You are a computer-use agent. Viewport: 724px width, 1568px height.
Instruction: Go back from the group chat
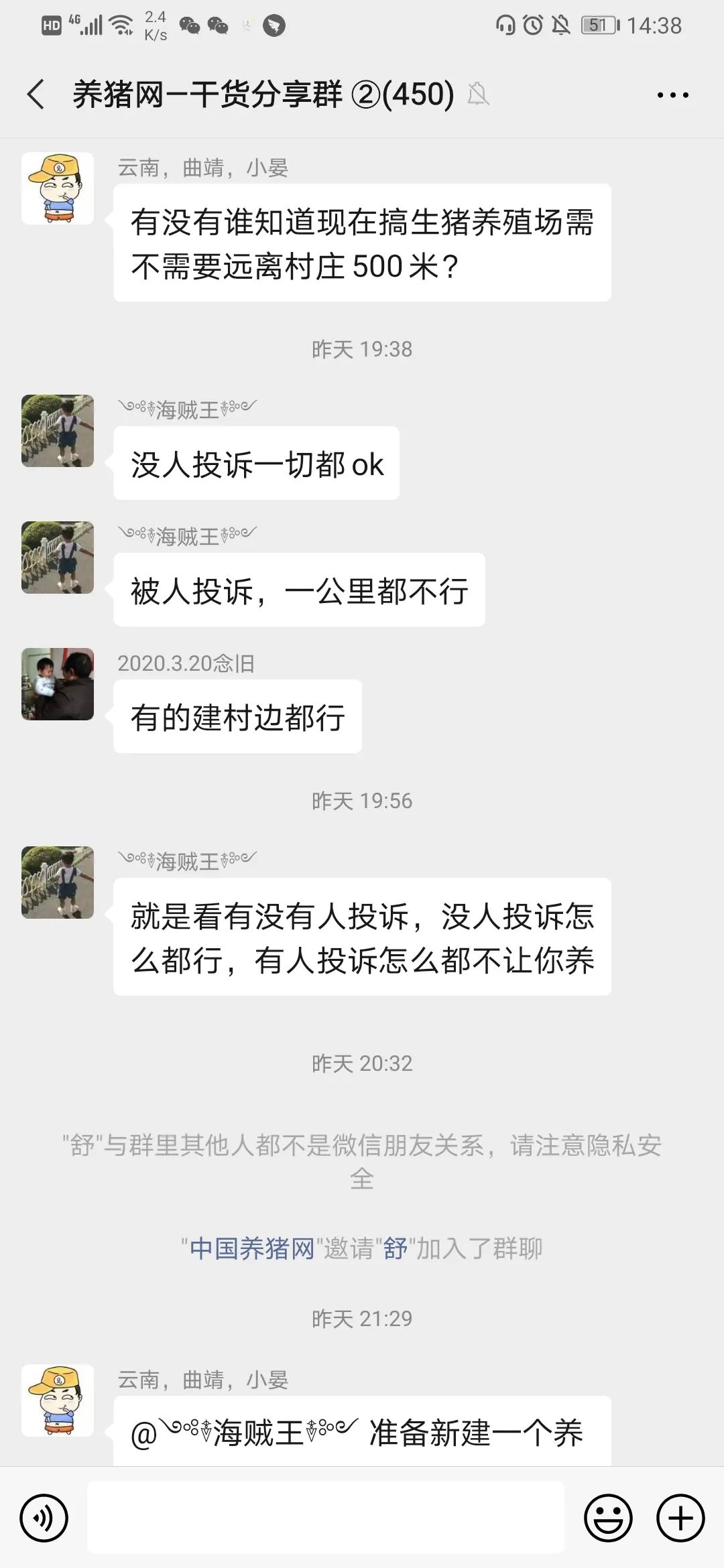36,94
